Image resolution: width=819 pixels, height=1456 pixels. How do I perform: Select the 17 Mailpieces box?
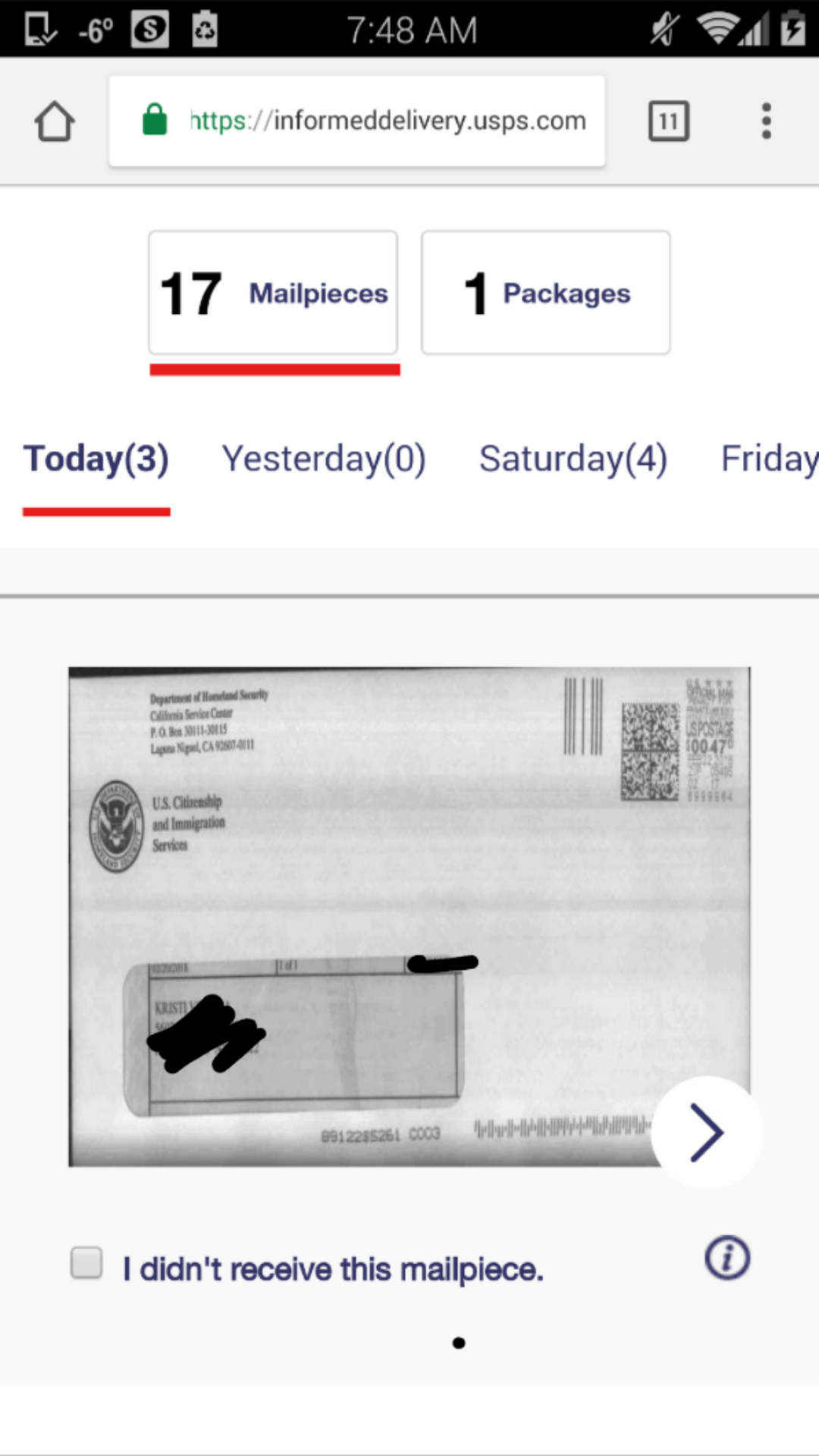pos(273,293)
